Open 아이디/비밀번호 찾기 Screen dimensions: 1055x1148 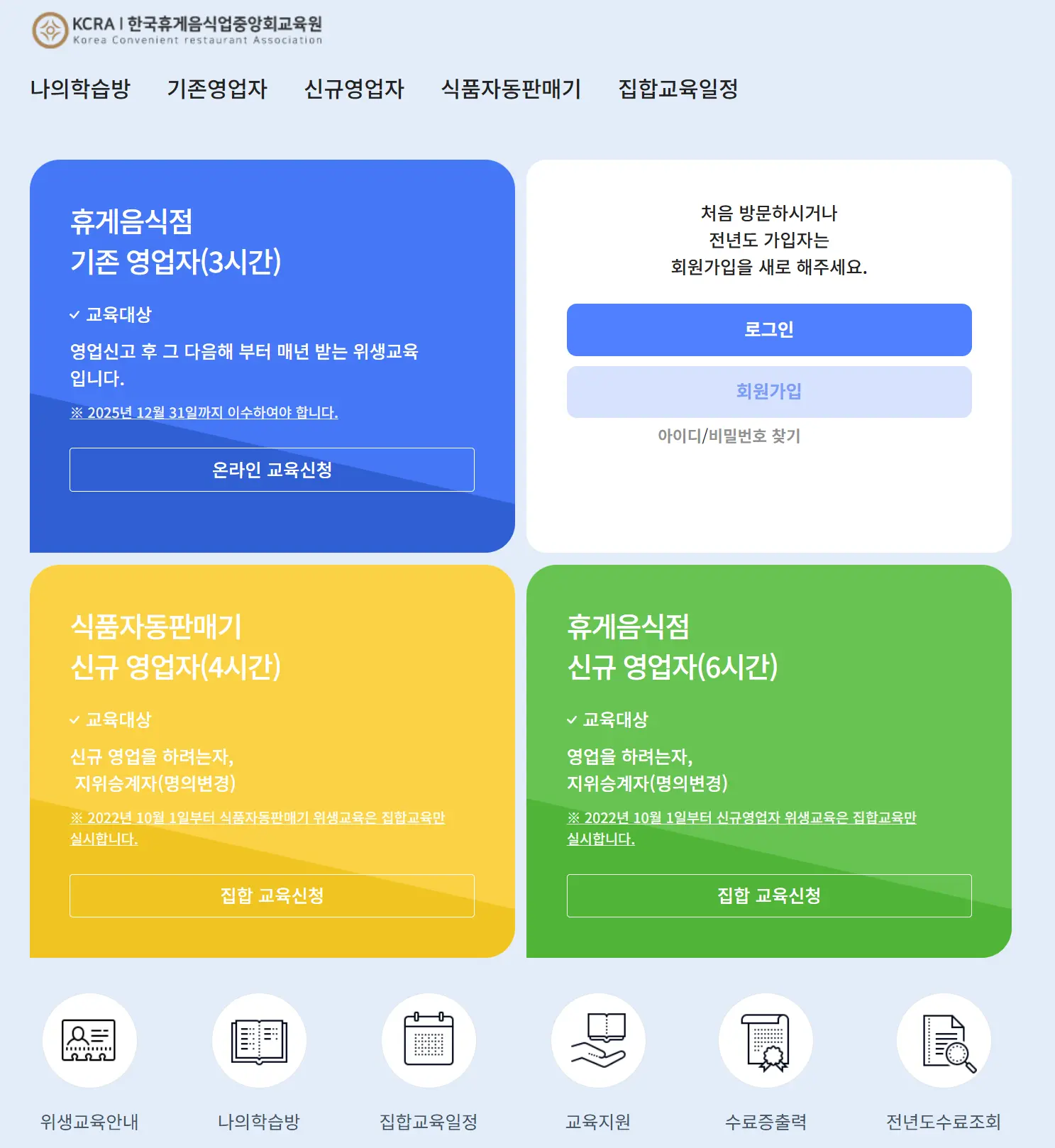tap(729, 436)
